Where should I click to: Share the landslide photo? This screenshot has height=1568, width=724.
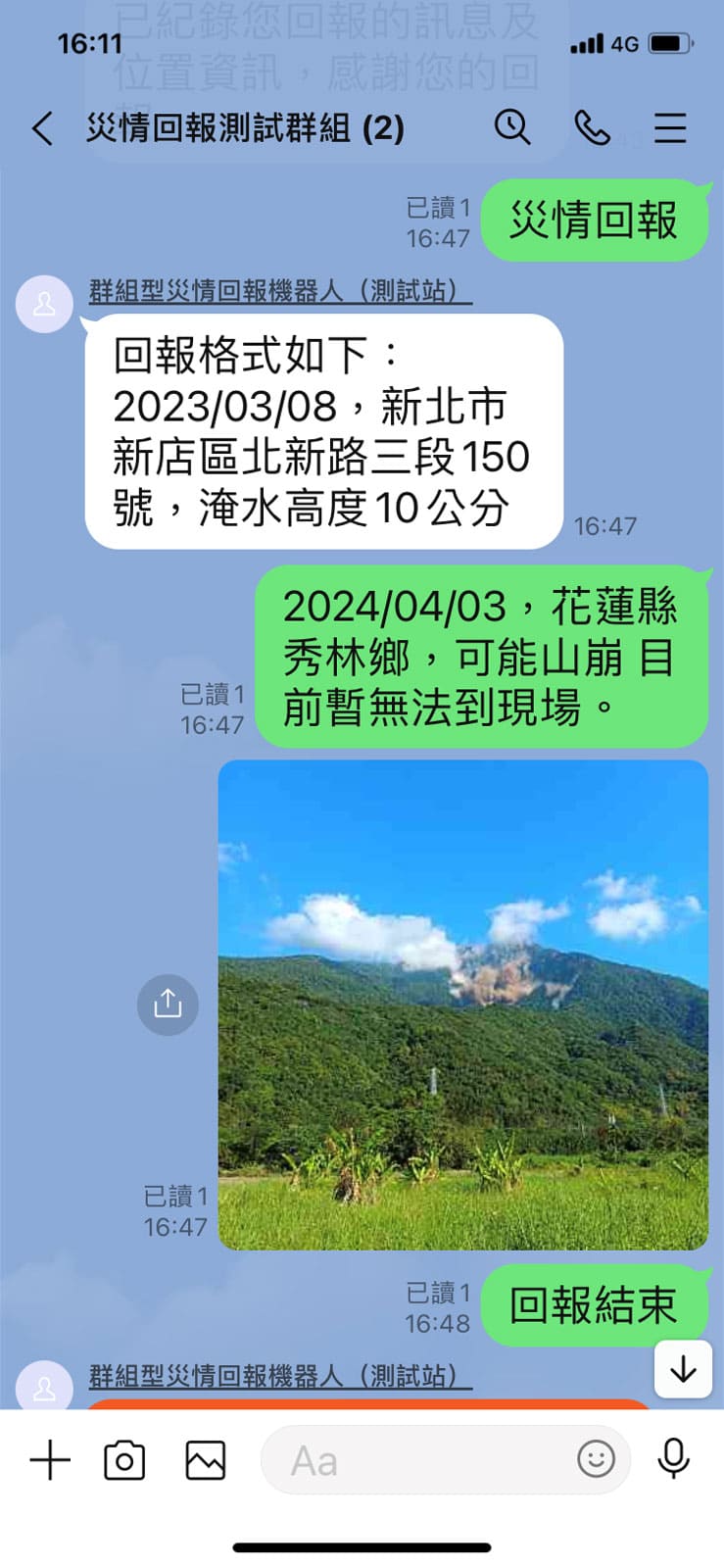pos(168,1004)
